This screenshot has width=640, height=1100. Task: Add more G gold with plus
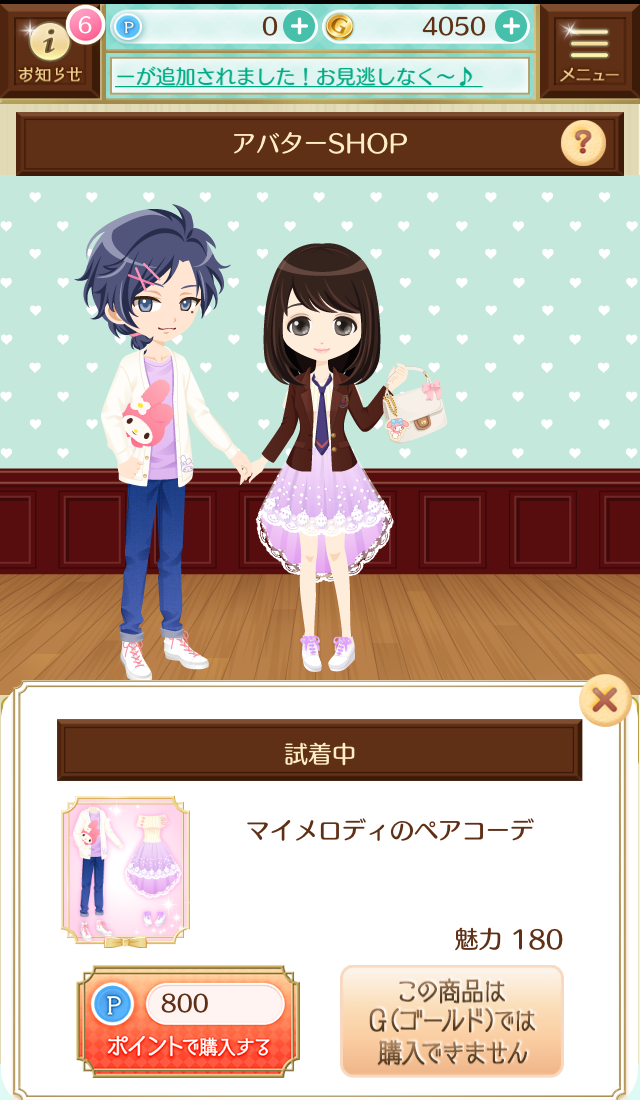click(x=511, y=27)
